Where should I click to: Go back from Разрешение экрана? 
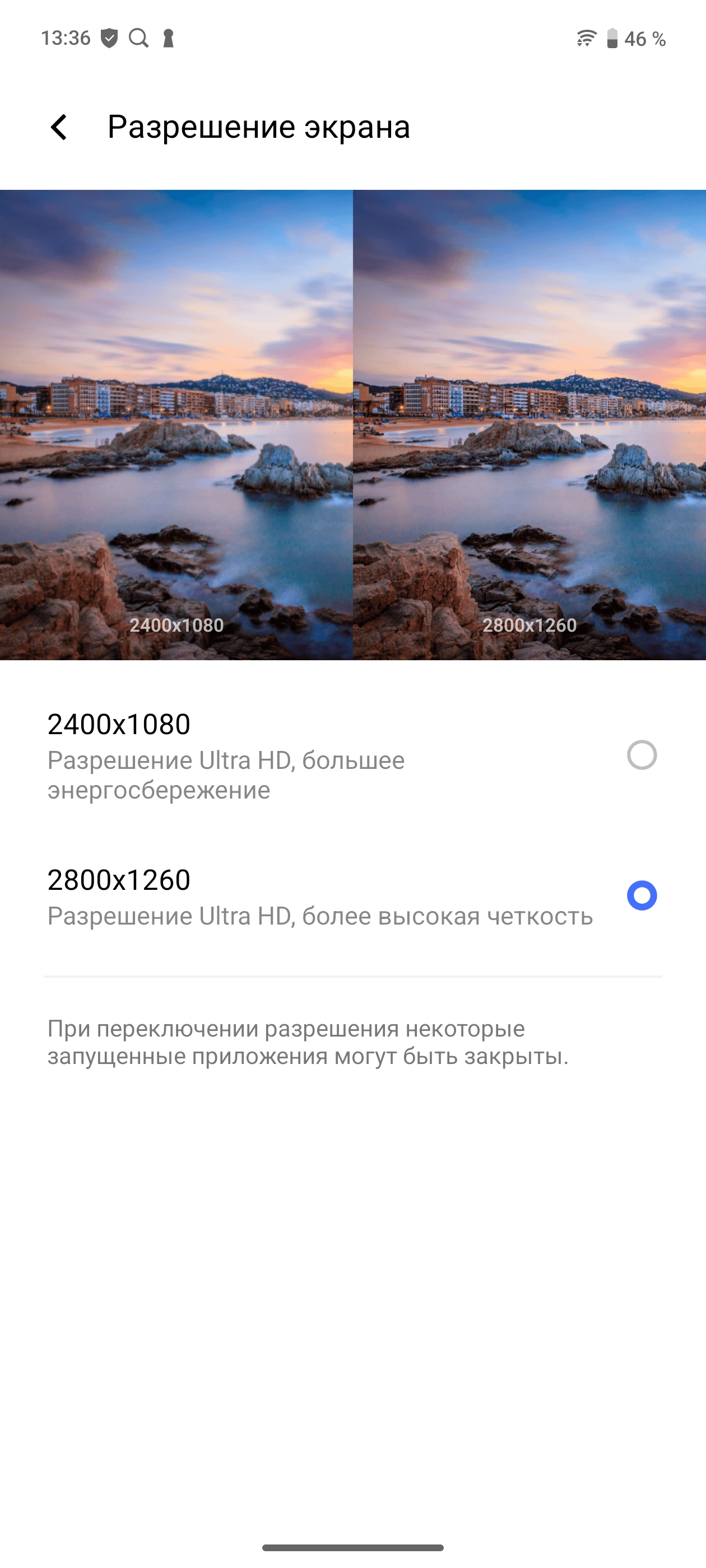coord(59,127)
